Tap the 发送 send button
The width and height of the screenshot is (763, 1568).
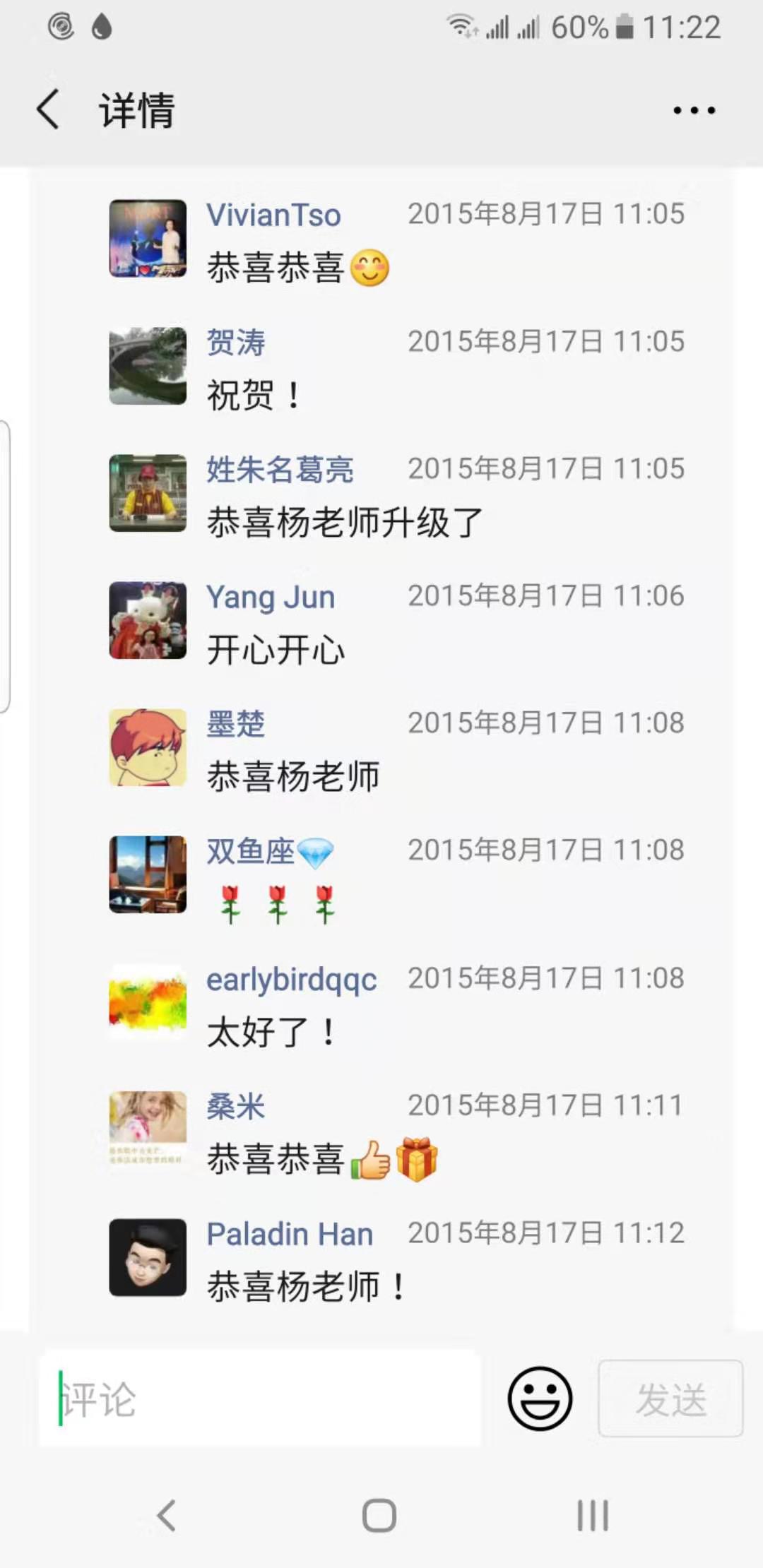click(x=670, y=1398)
